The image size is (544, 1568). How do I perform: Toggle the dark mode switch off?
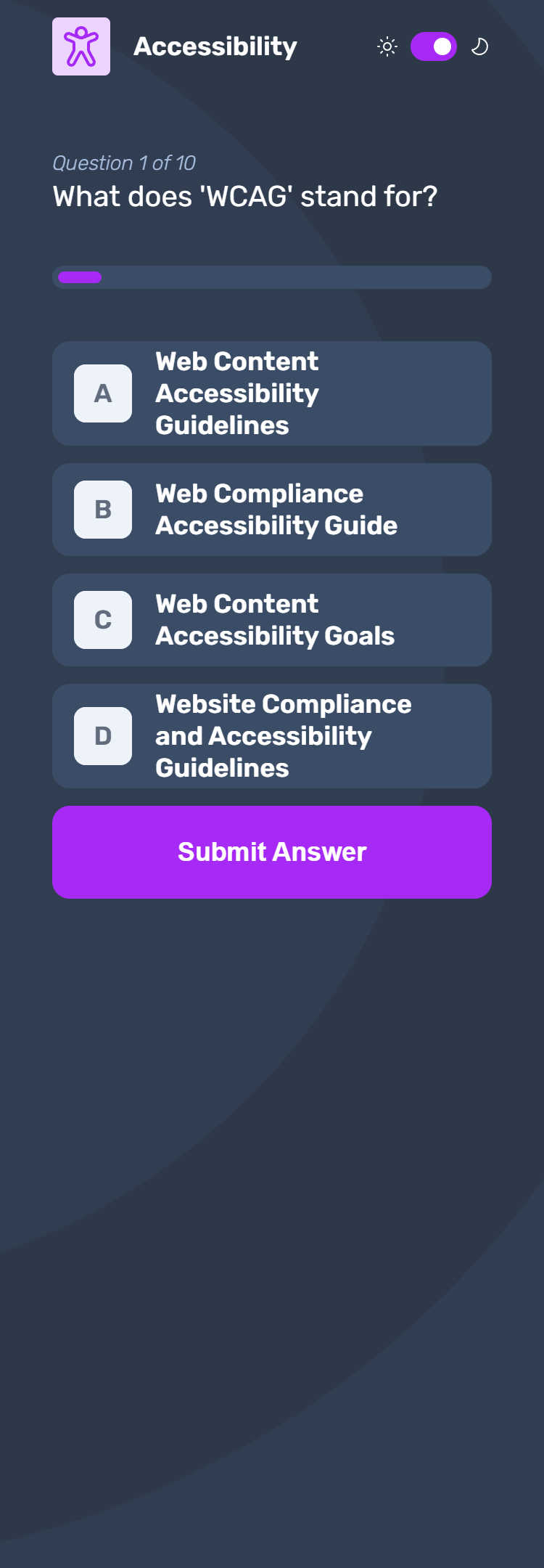coord(434,46)
